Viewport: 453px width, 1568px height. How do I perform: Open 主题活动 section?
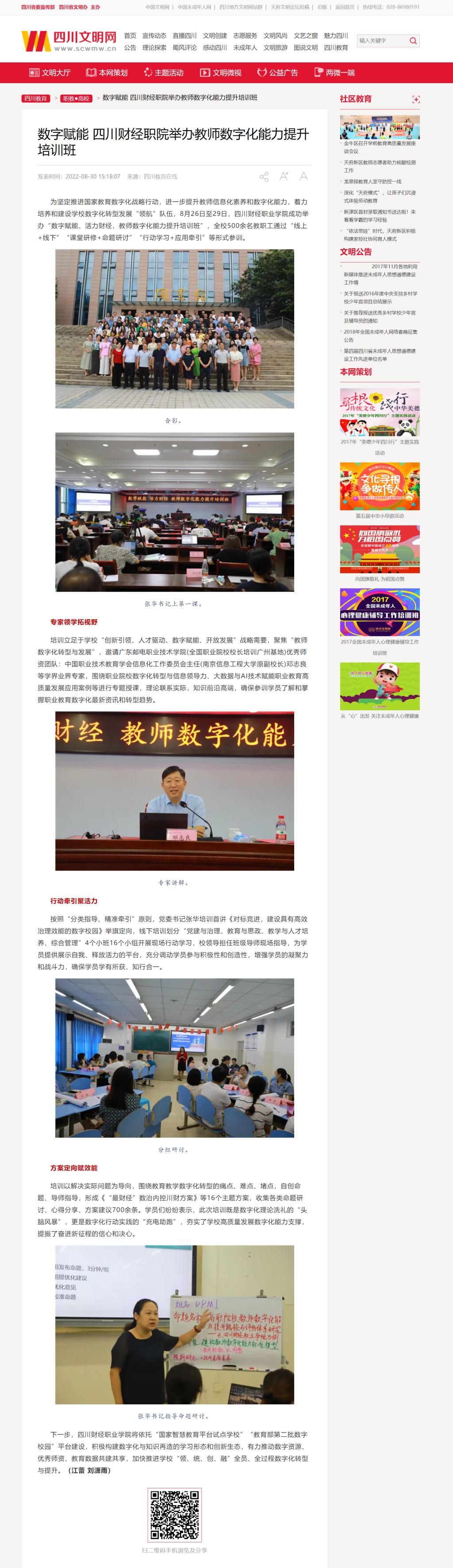(x=164, y=73)
